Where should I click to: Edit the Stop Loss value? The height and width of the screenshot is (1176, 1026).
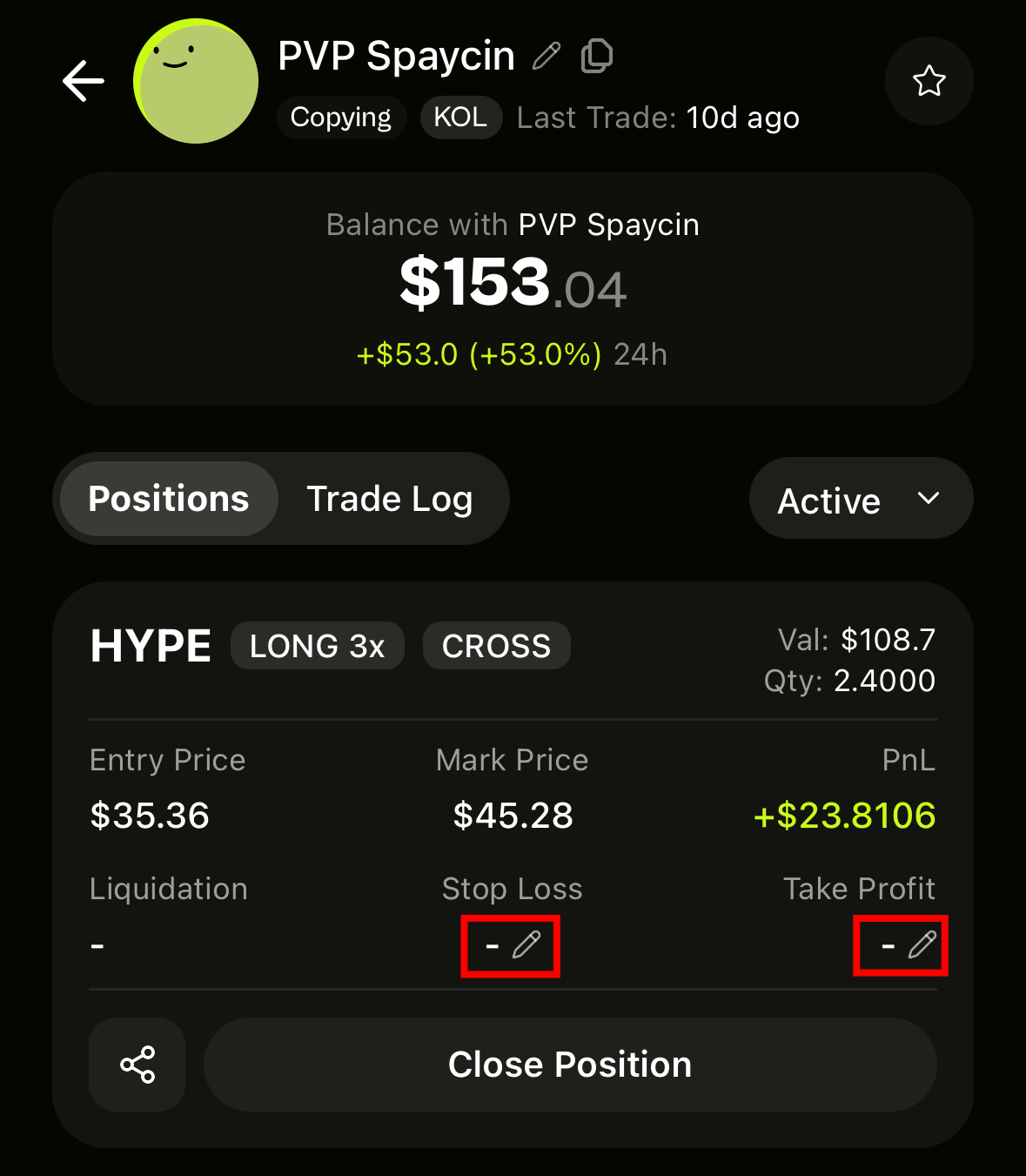click(x=526, y=945)
